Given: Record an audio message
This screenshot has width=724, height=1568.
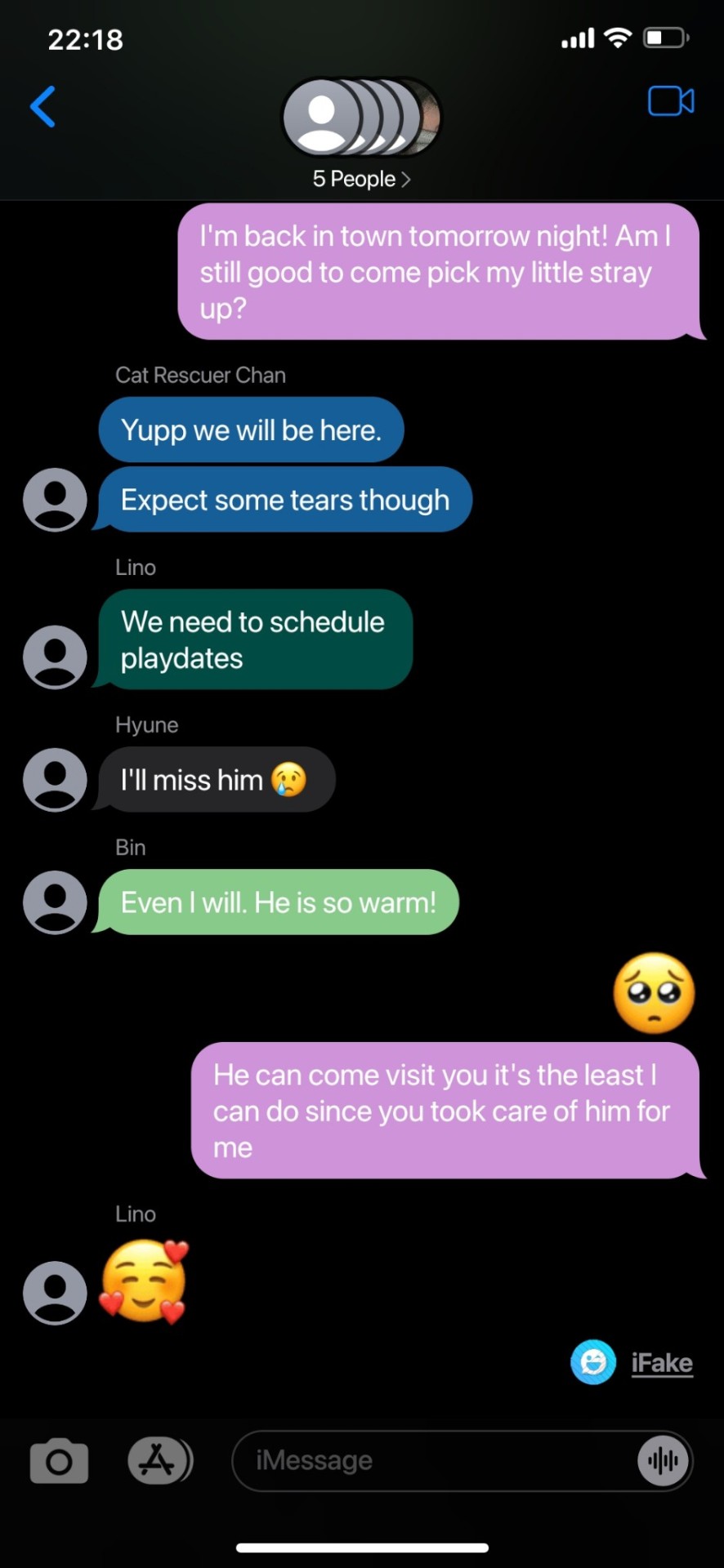Looking at the screenshot, I should pos(662,1461).
